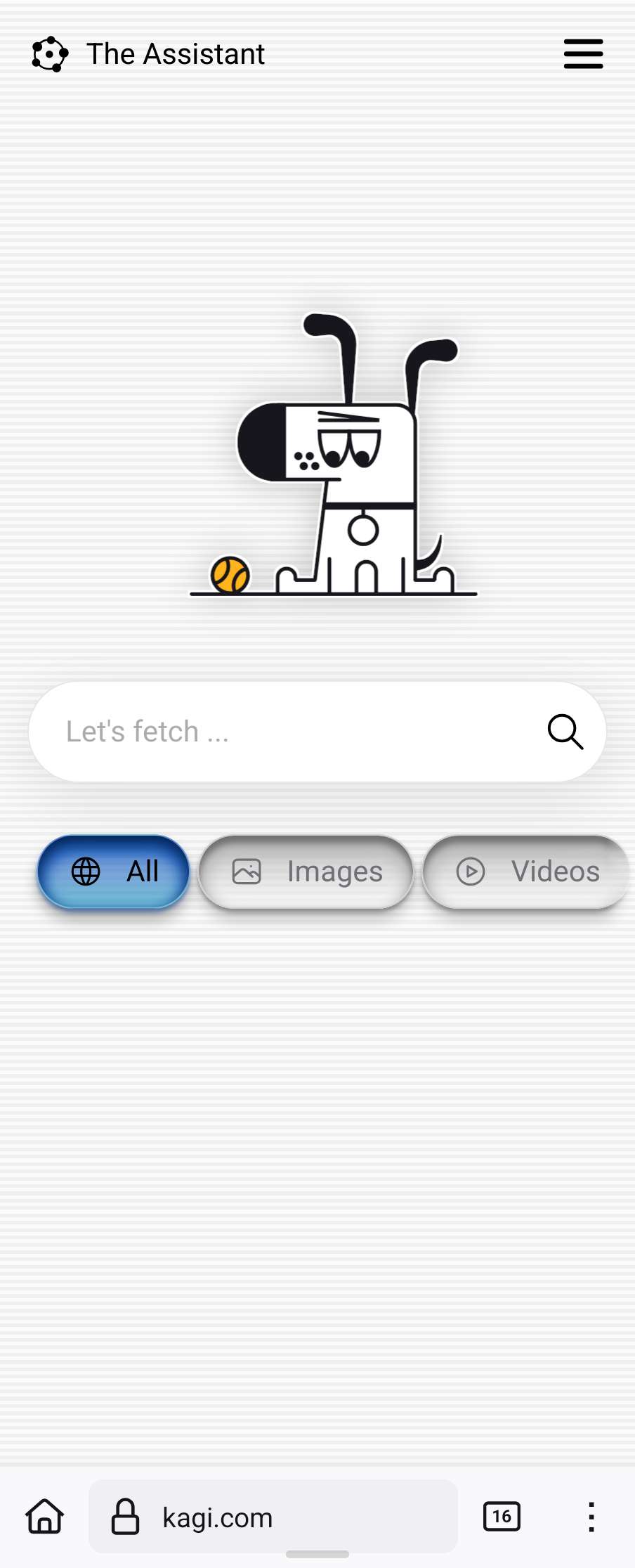
Task: Select the All filter chip
Action: pyautogui.click(x=114, y=872)
